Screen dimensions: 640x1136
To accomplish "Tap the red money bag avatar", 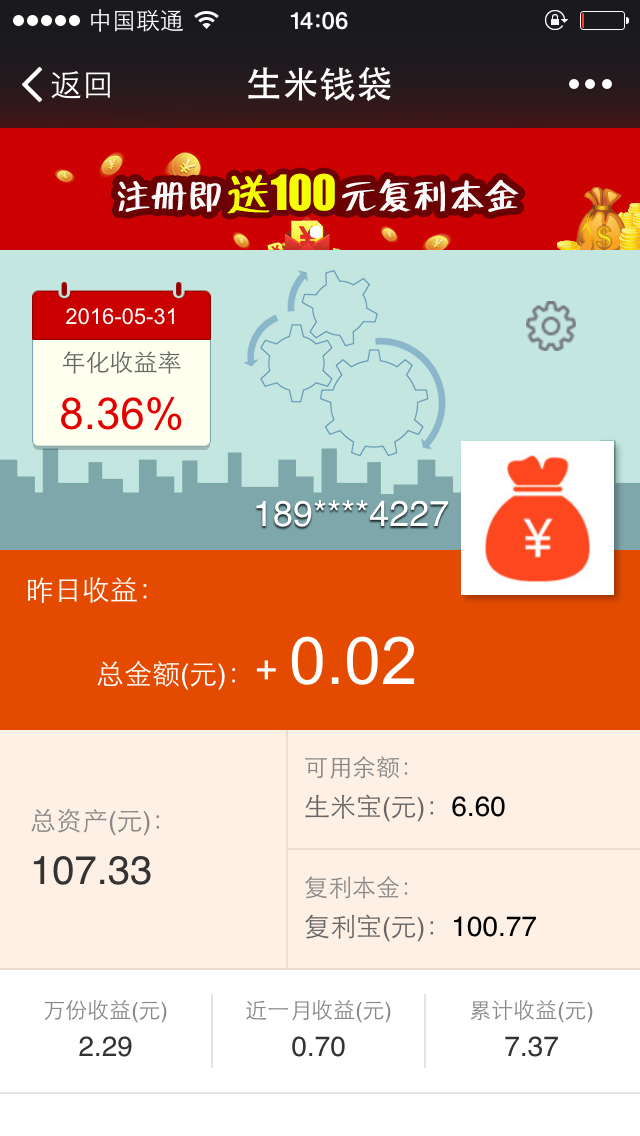I will (x=537, y=518).
